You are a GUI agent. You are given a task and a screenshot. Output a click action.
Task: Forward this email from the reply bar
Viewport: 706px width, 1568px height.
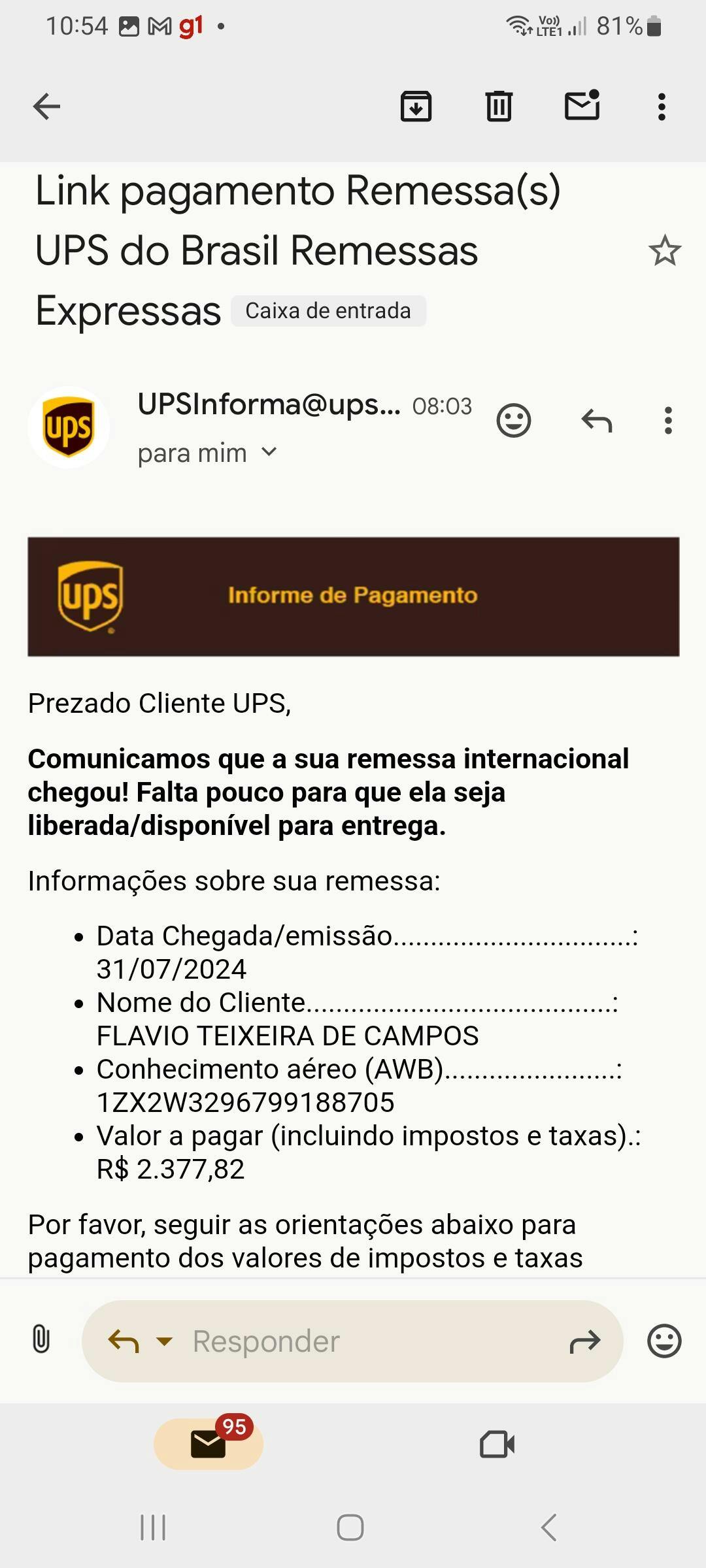pos(585,1341)
